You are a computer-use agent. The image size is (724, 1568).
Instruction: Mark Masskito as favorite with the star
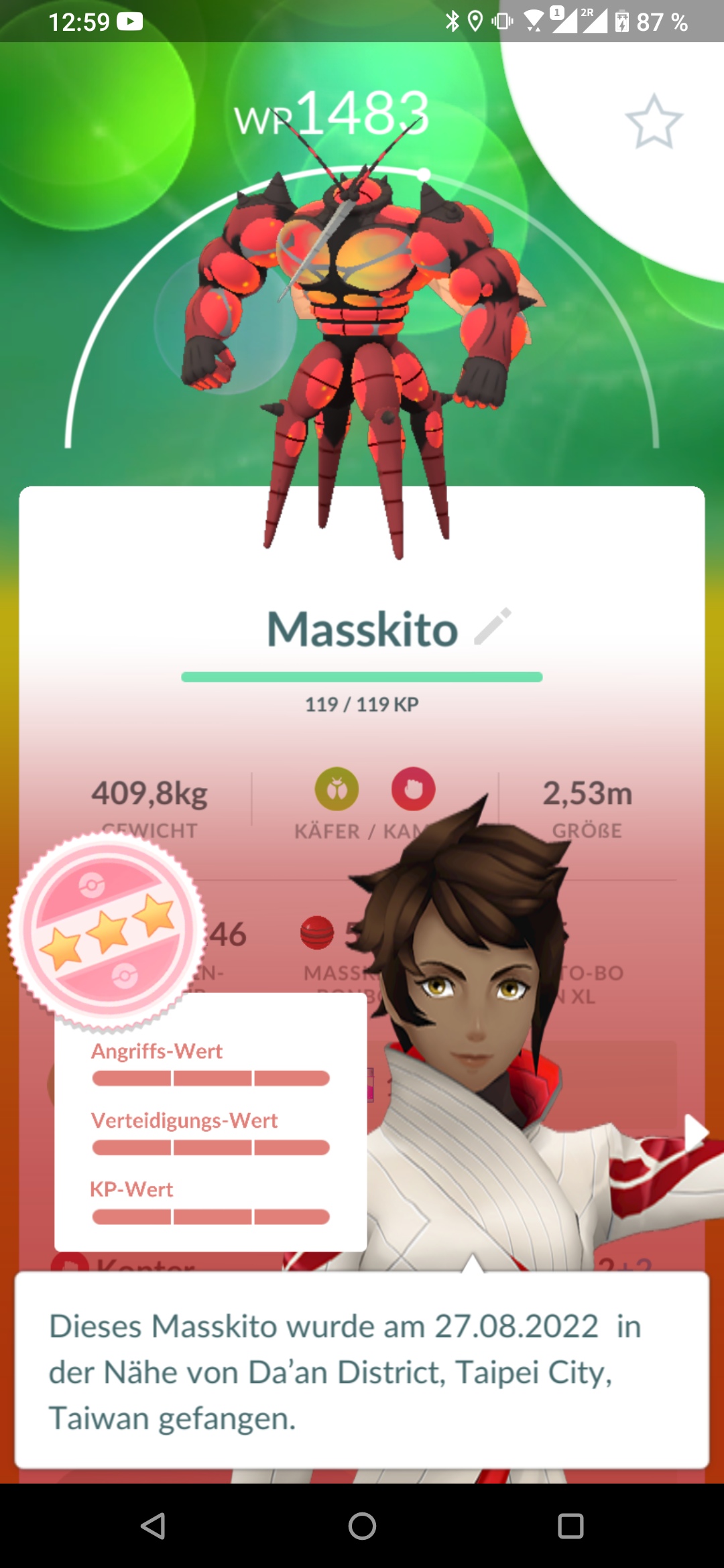click(x=654, y=122)
